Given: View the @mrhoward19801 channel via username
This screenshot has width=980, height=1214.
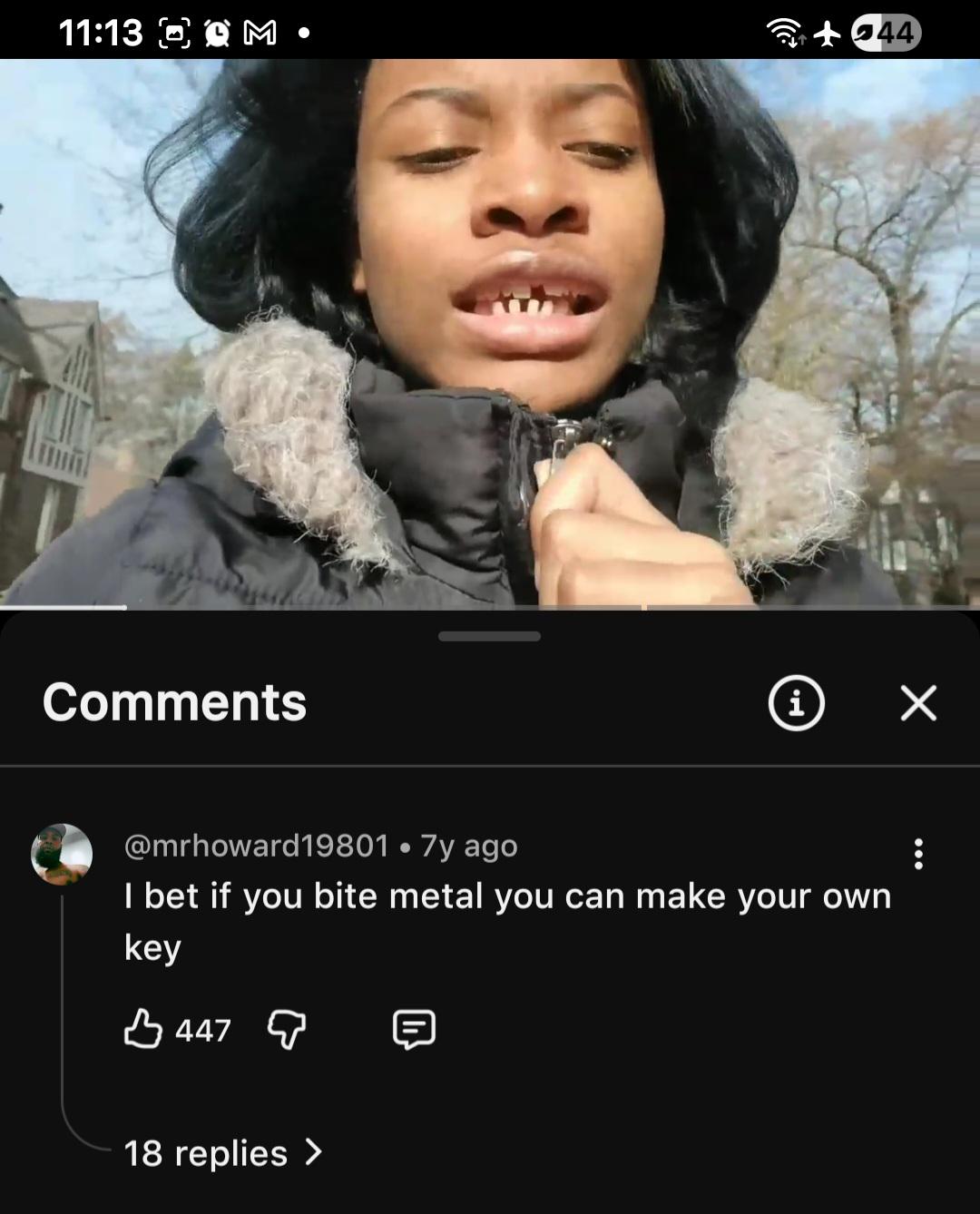Looking at the screenshot, I should click(x=257, y=846).
